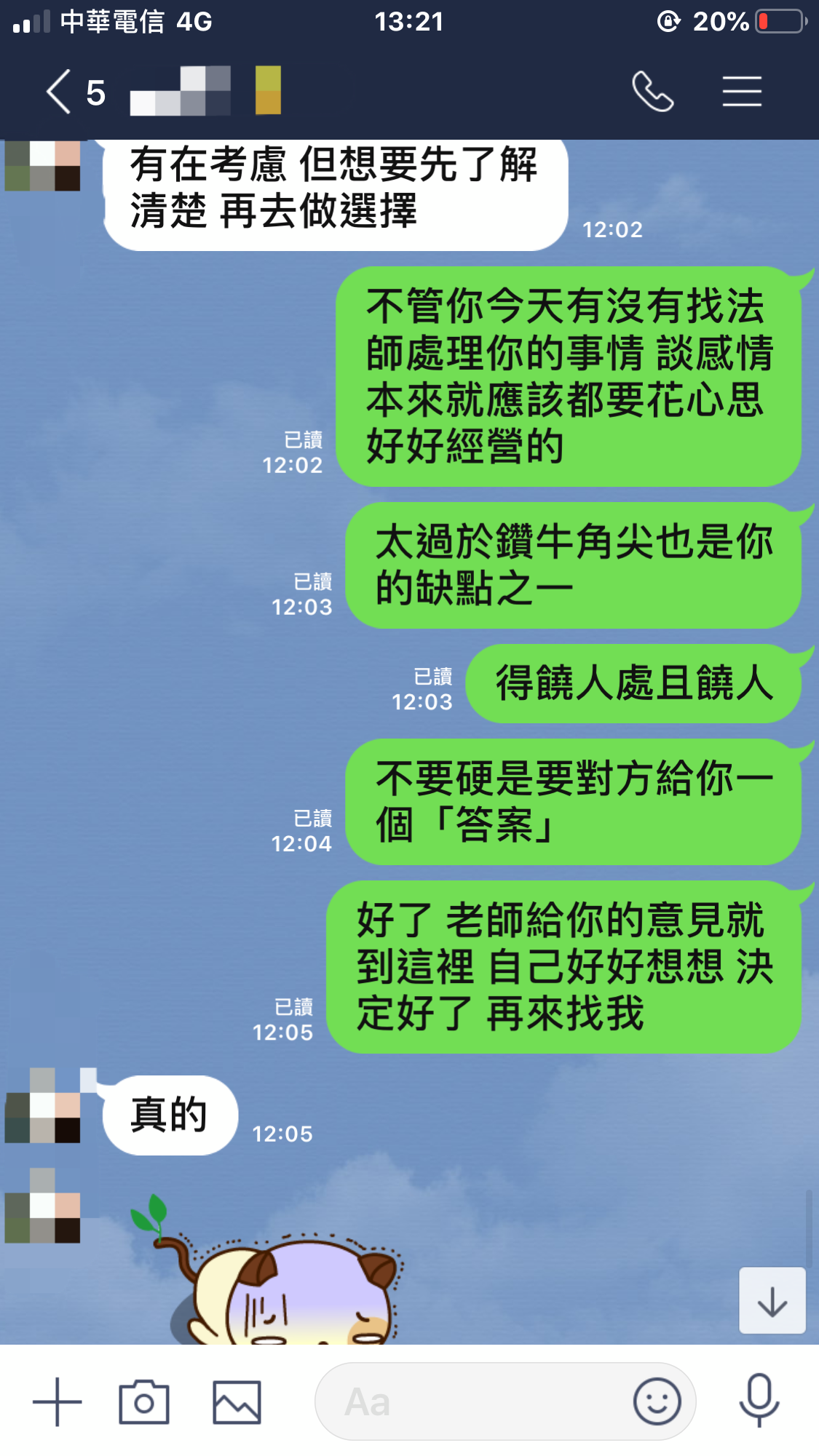The image size is (819, 1456).
Task: Open the camera to take a photo
Action: click(144, 1401)
